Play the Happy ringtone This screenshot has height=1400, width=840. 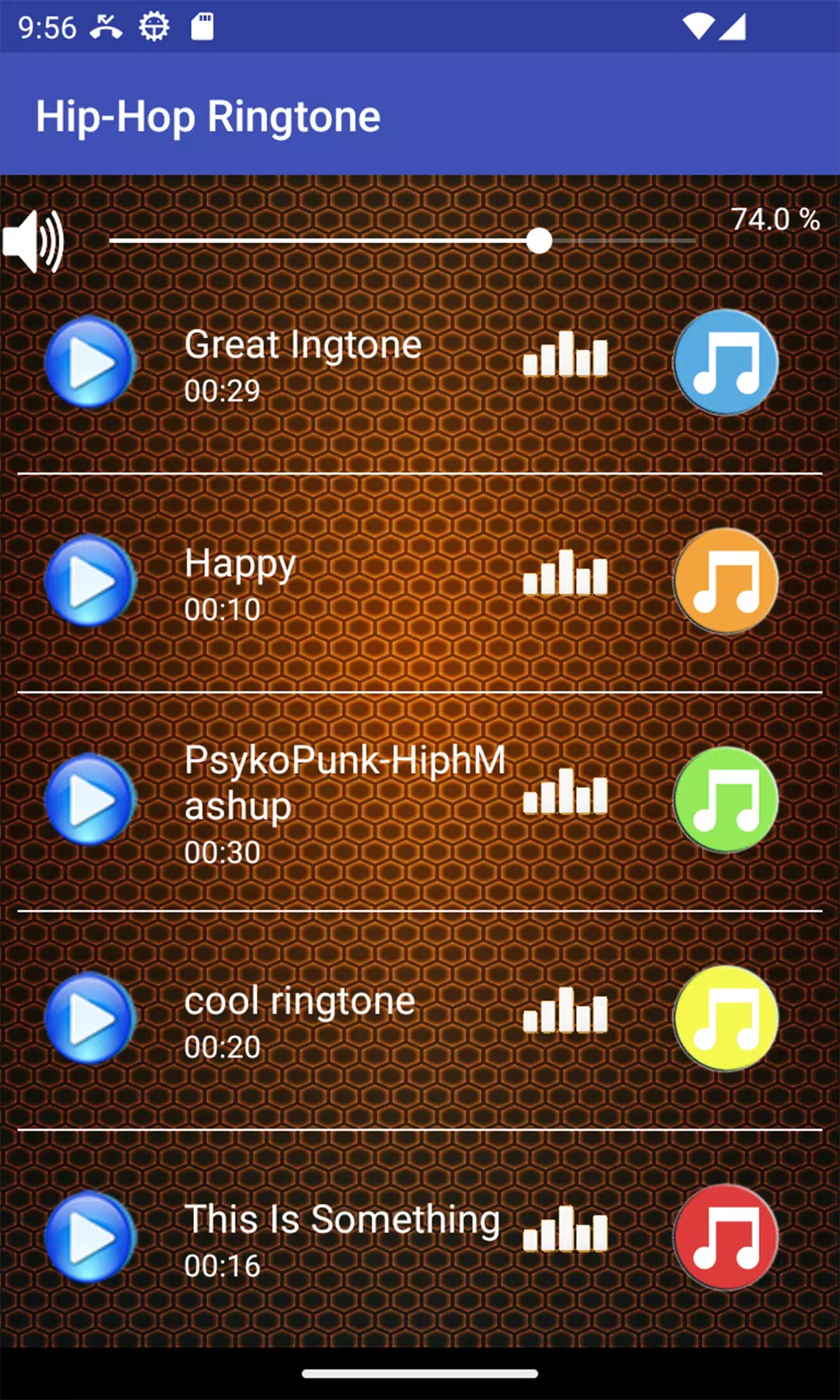tap(90, 581)
